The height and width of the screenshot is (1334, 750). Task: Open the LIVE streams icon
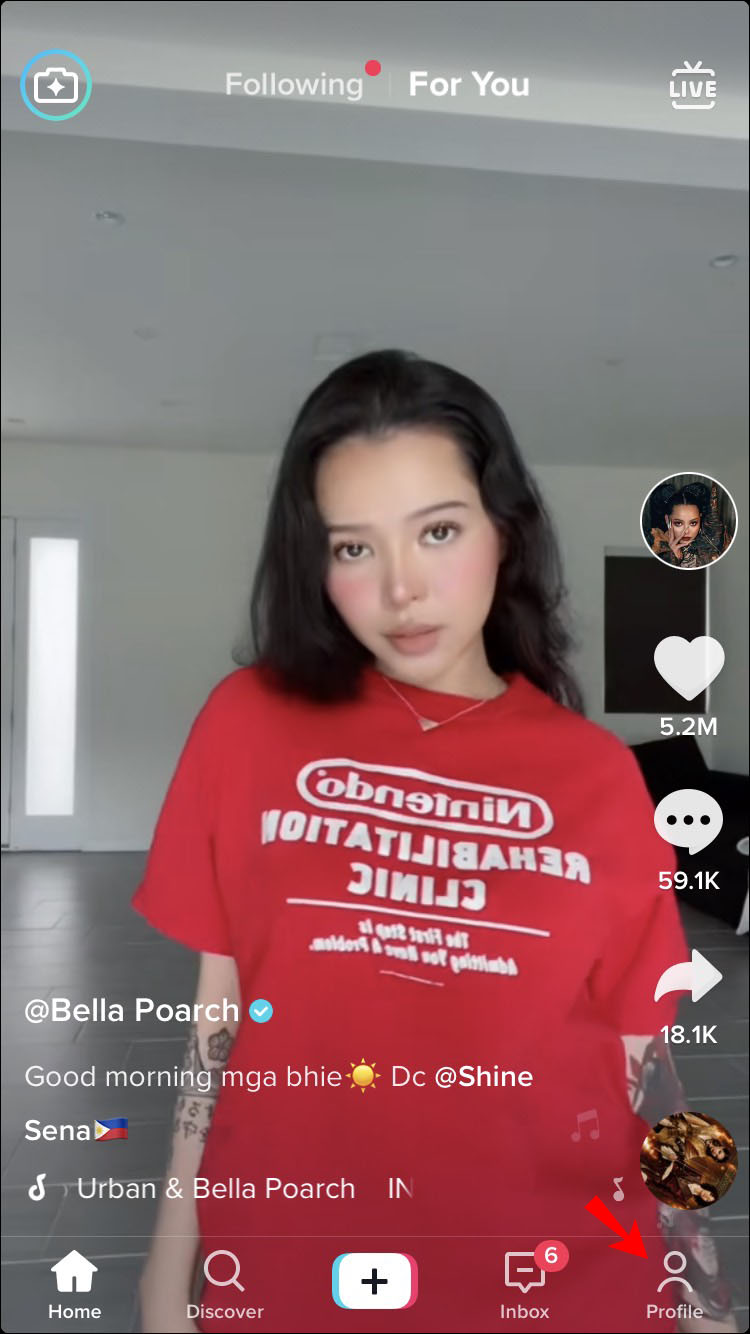(692, 86)
